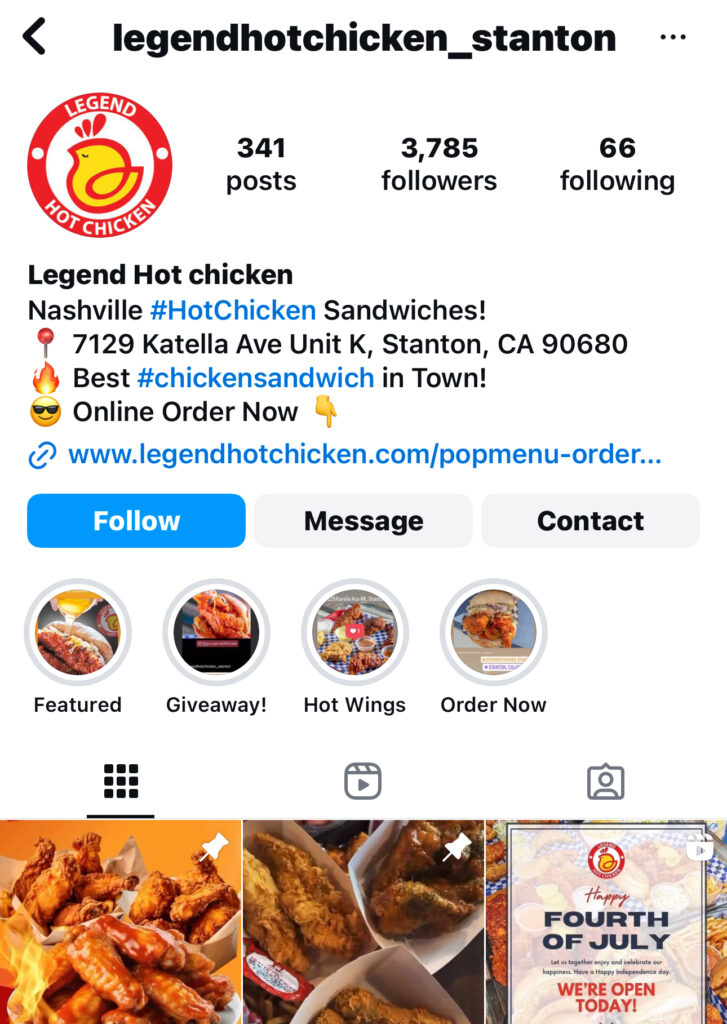The width and height of the screenshot is (727, 1024).
Task: Open the Order Now highlight
Action: [x=493, y=633]
